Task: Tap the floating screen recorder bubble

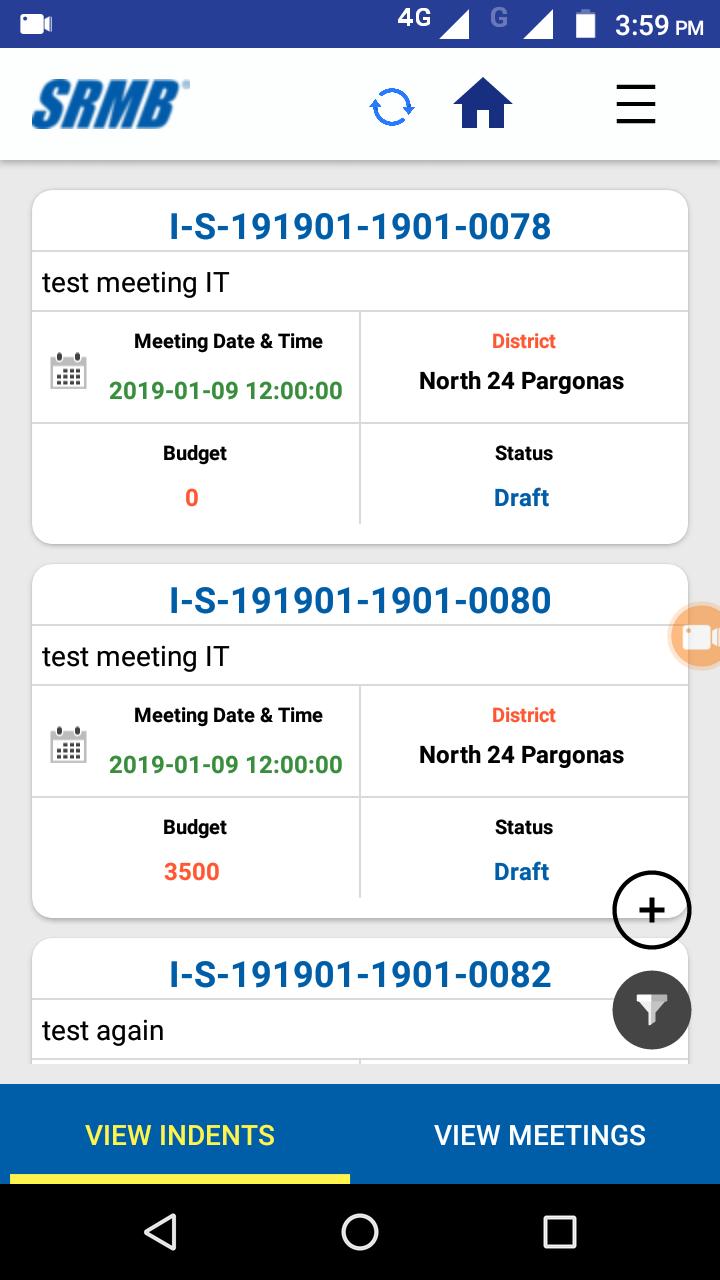Action: click(698, 636)
